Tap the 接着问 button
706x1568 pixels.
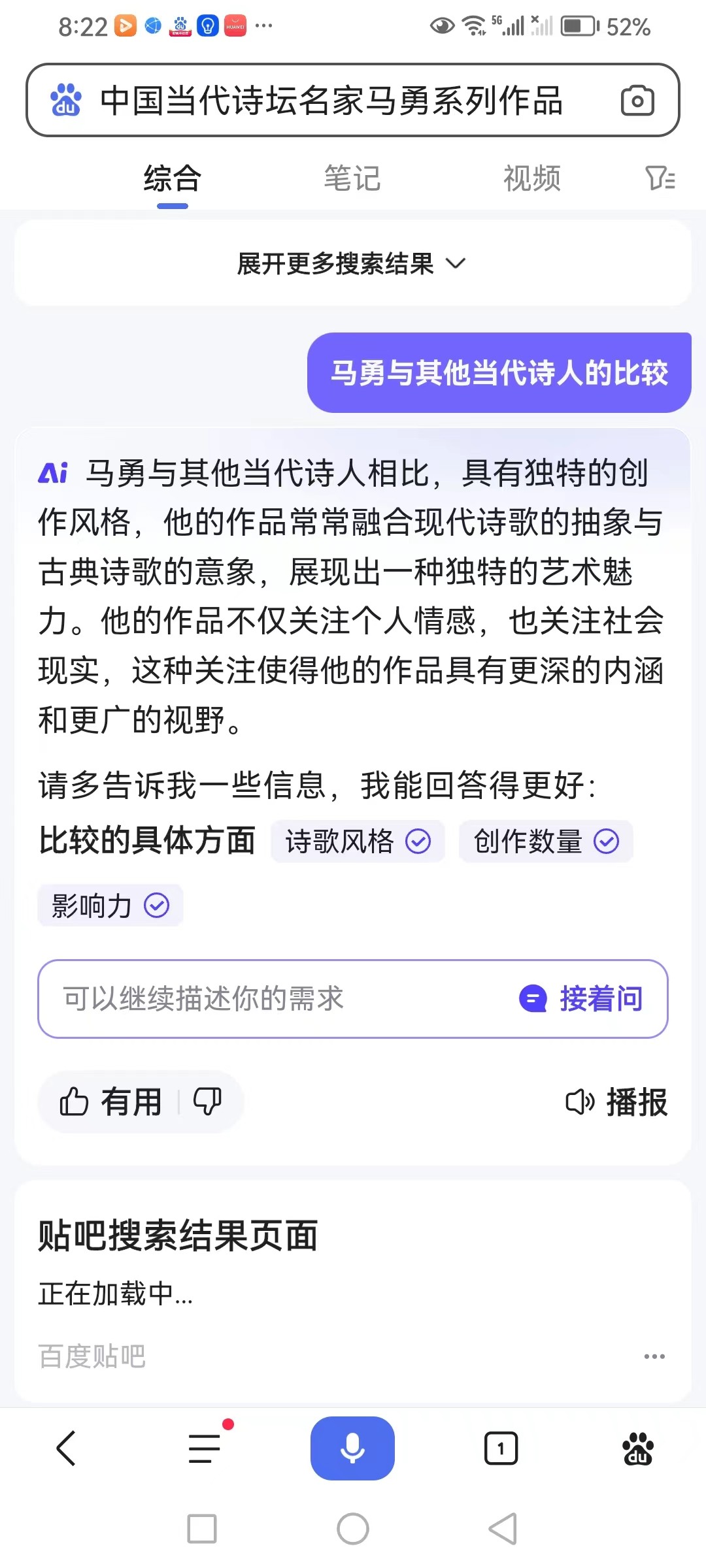(582, 998)
